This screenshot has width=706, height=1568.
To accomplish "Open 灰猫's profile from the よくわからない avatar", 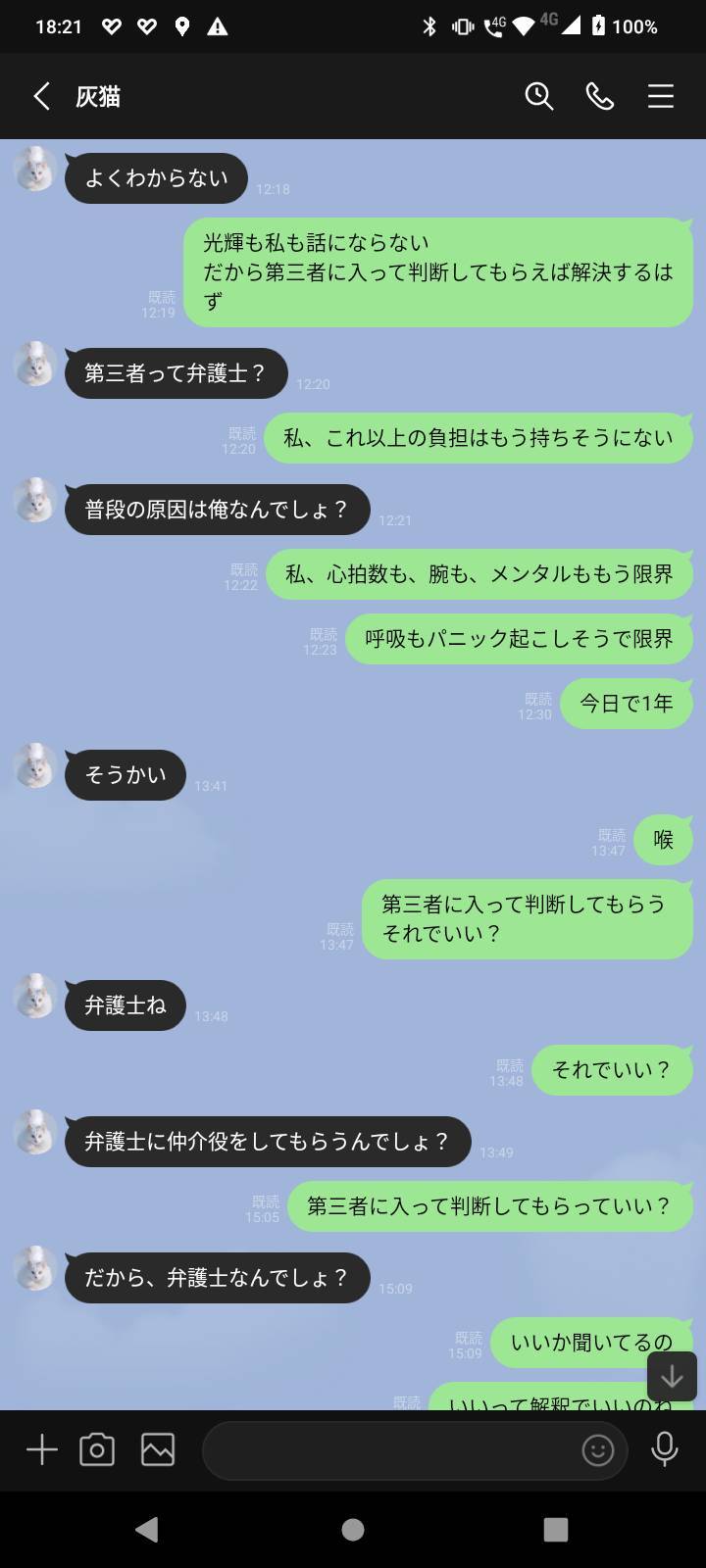I will pos(34,170).
